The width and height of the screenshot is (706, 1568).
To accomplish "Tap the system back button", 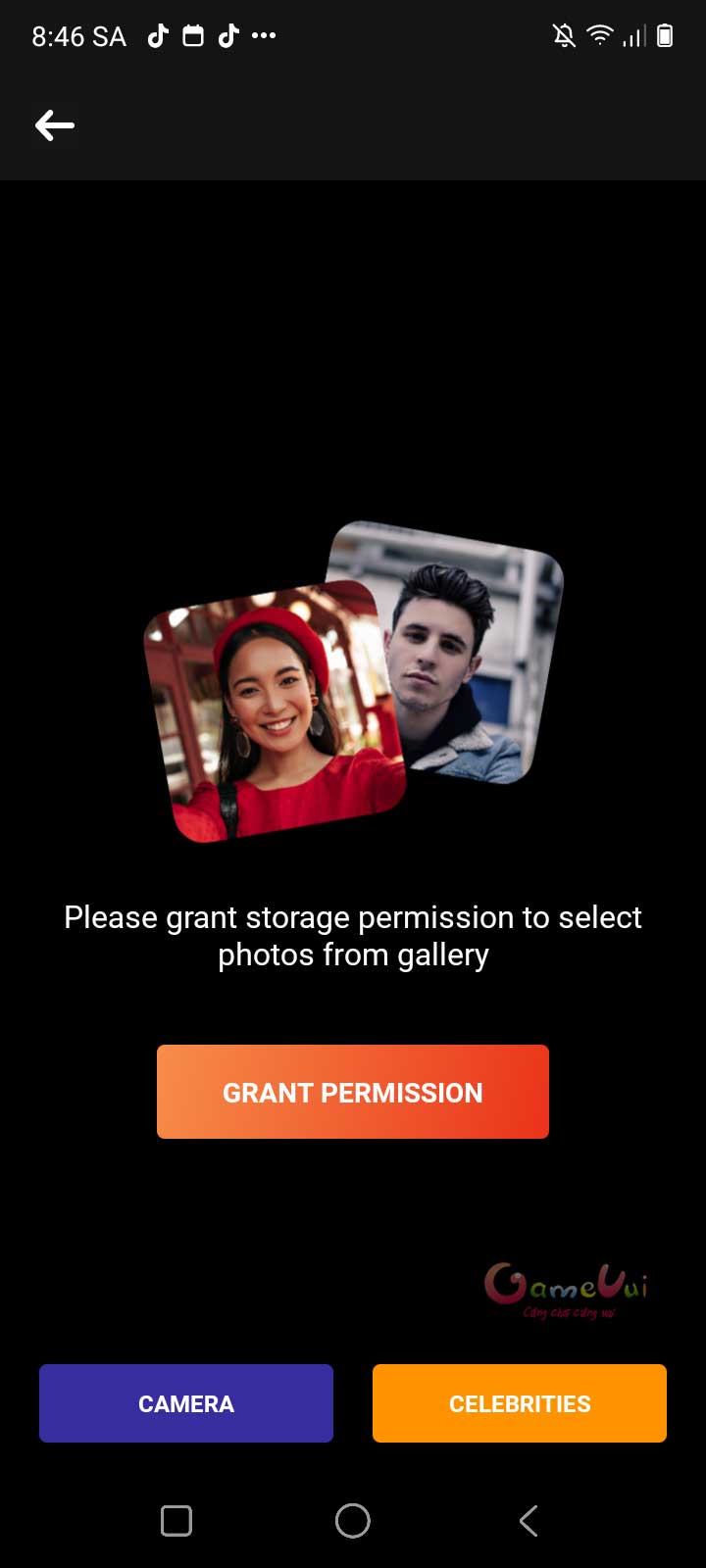I will click(x=529, y=1521).
